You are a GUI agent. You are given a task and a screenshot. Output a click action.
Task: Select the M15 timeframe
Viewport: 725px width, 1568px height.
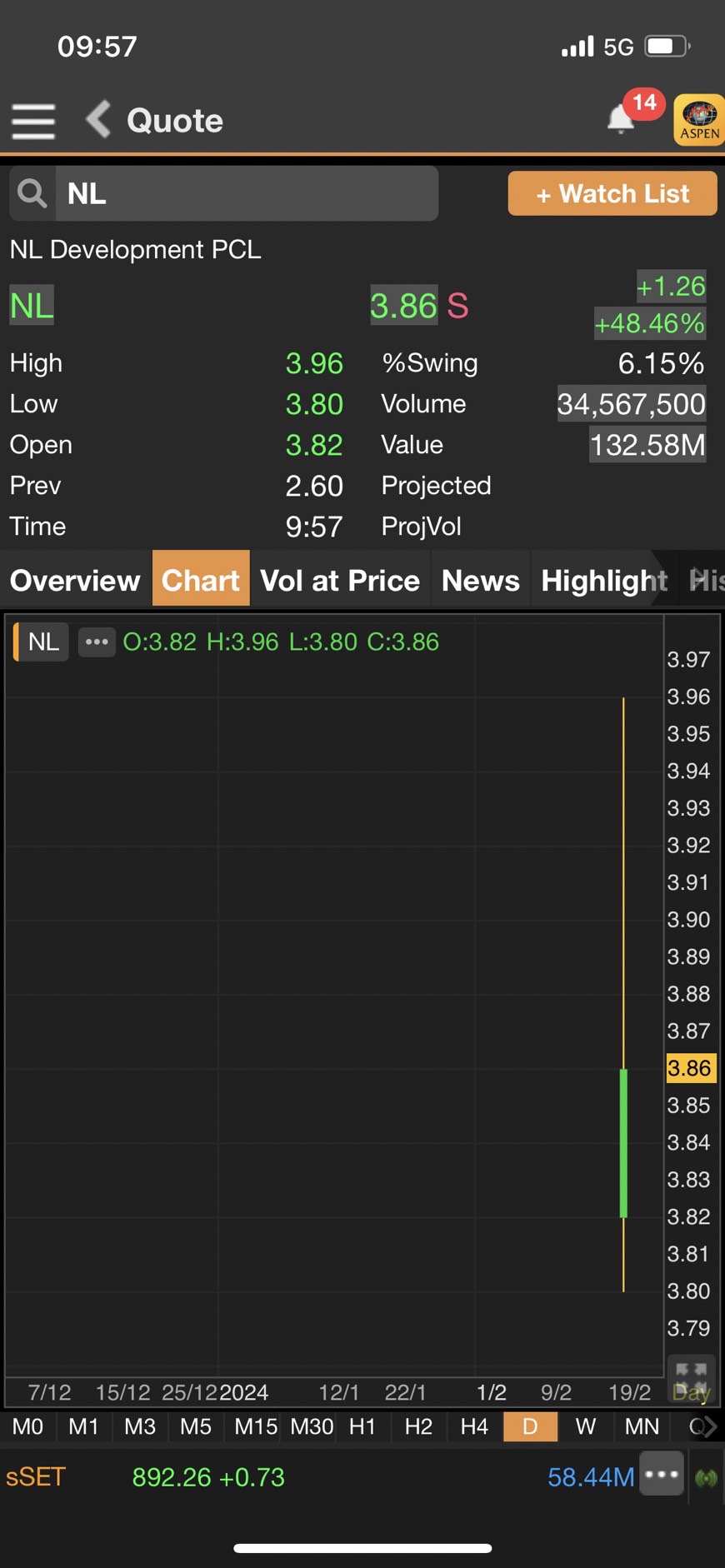click(x=255, y=1426)
